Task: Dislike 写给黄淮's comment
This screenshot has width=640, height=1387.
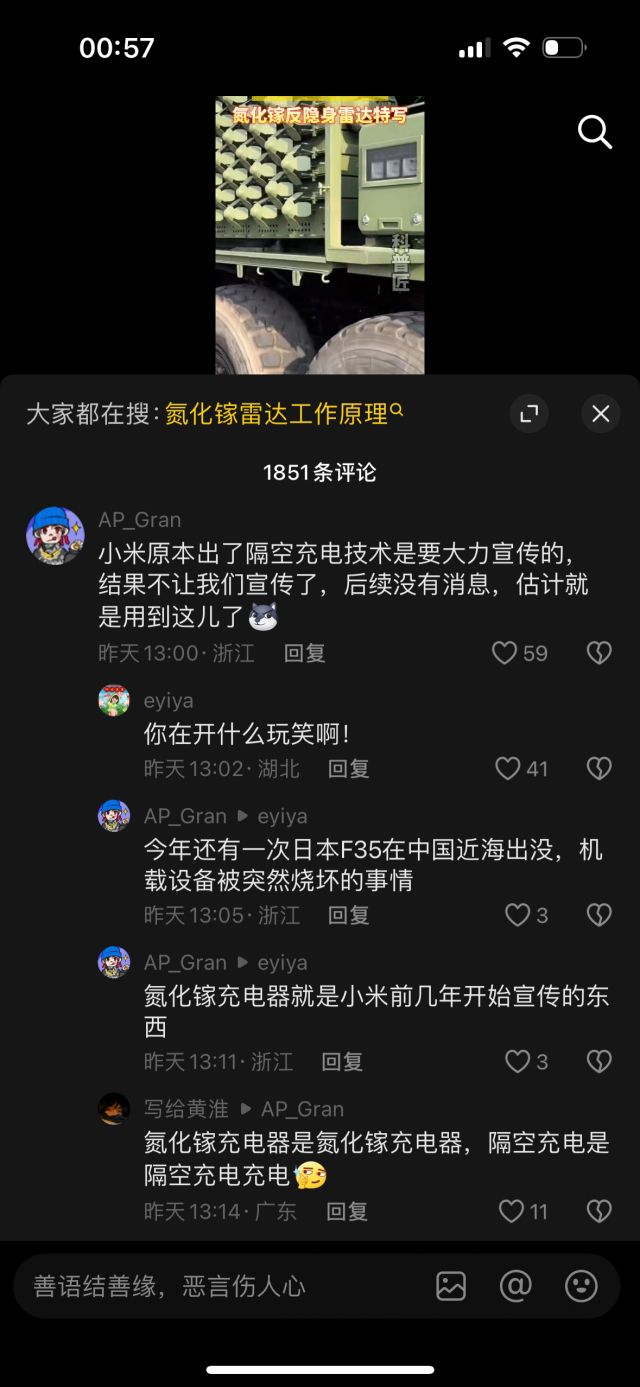Action: 598,1211
